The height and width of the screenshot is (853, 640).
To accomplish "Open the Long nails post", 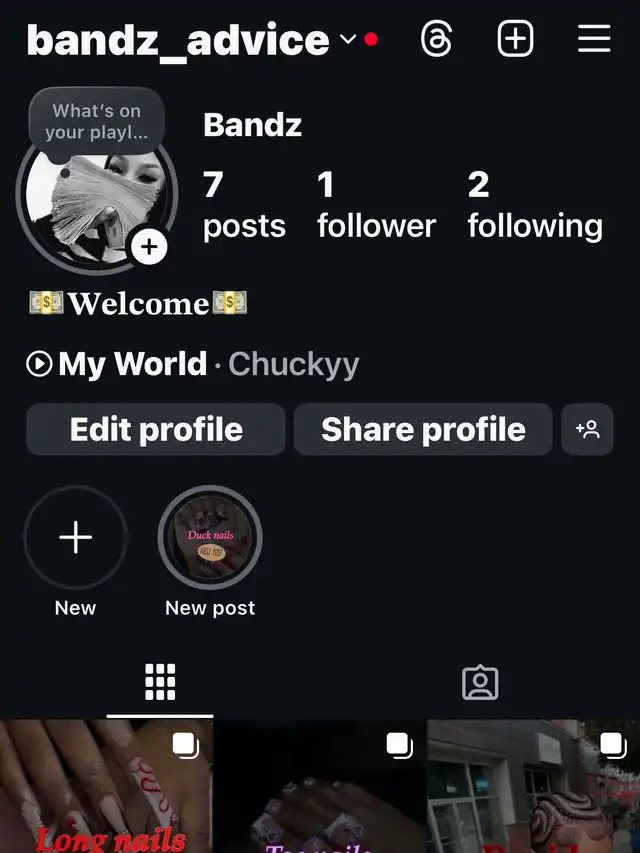I will pos(106,787).
